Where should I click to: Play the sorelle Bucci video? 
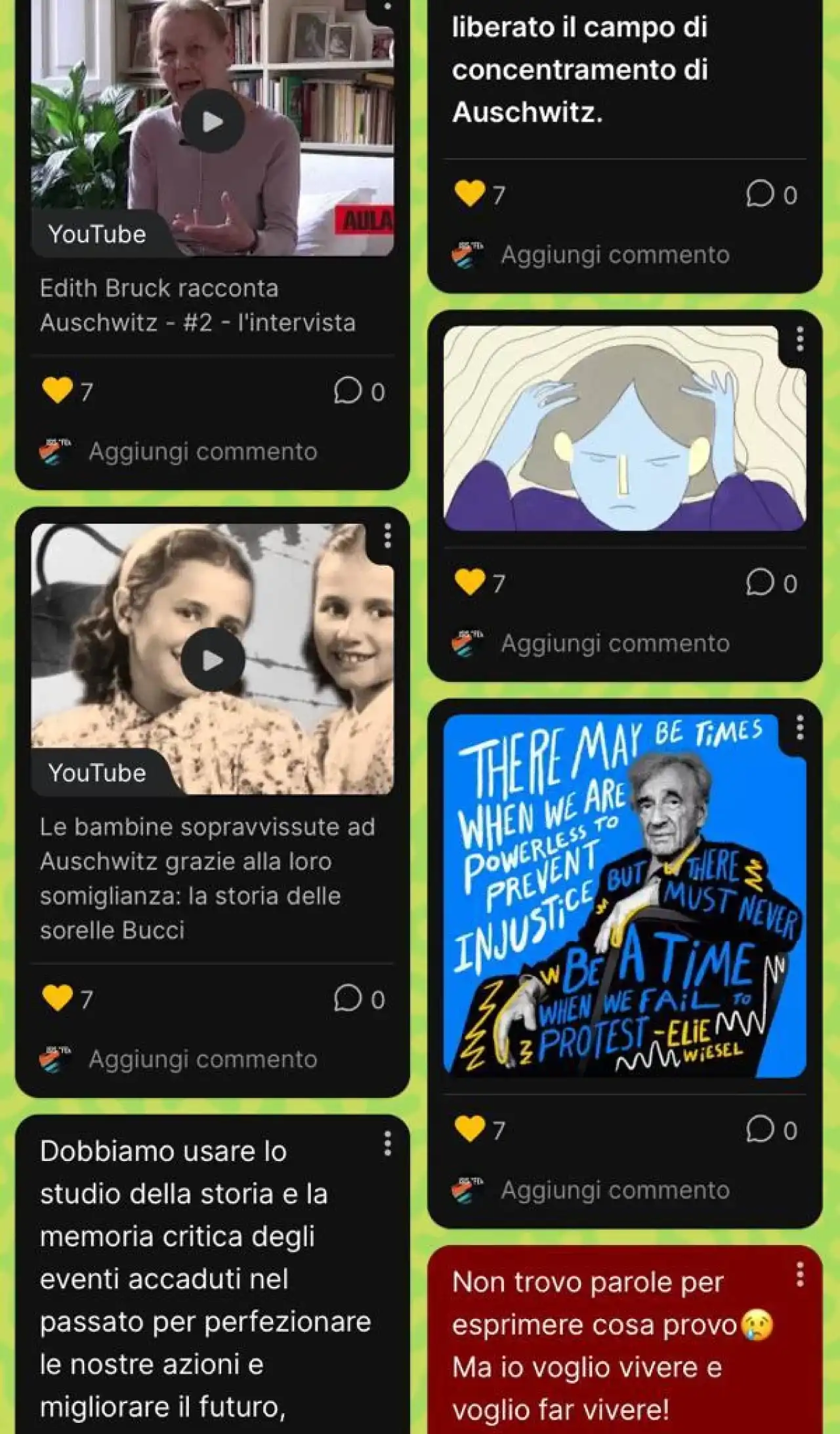coord(213,660)
